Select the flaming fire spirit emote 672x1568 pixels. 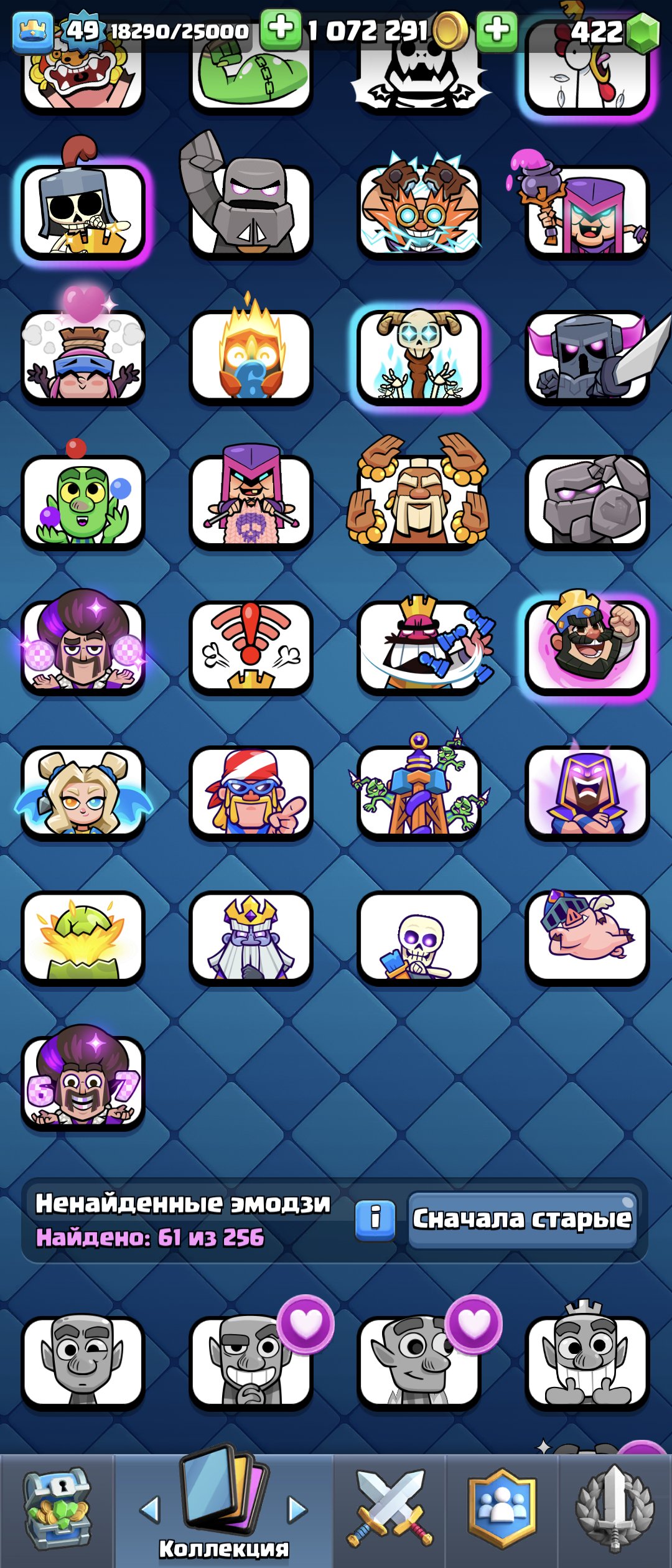[251, 356]
